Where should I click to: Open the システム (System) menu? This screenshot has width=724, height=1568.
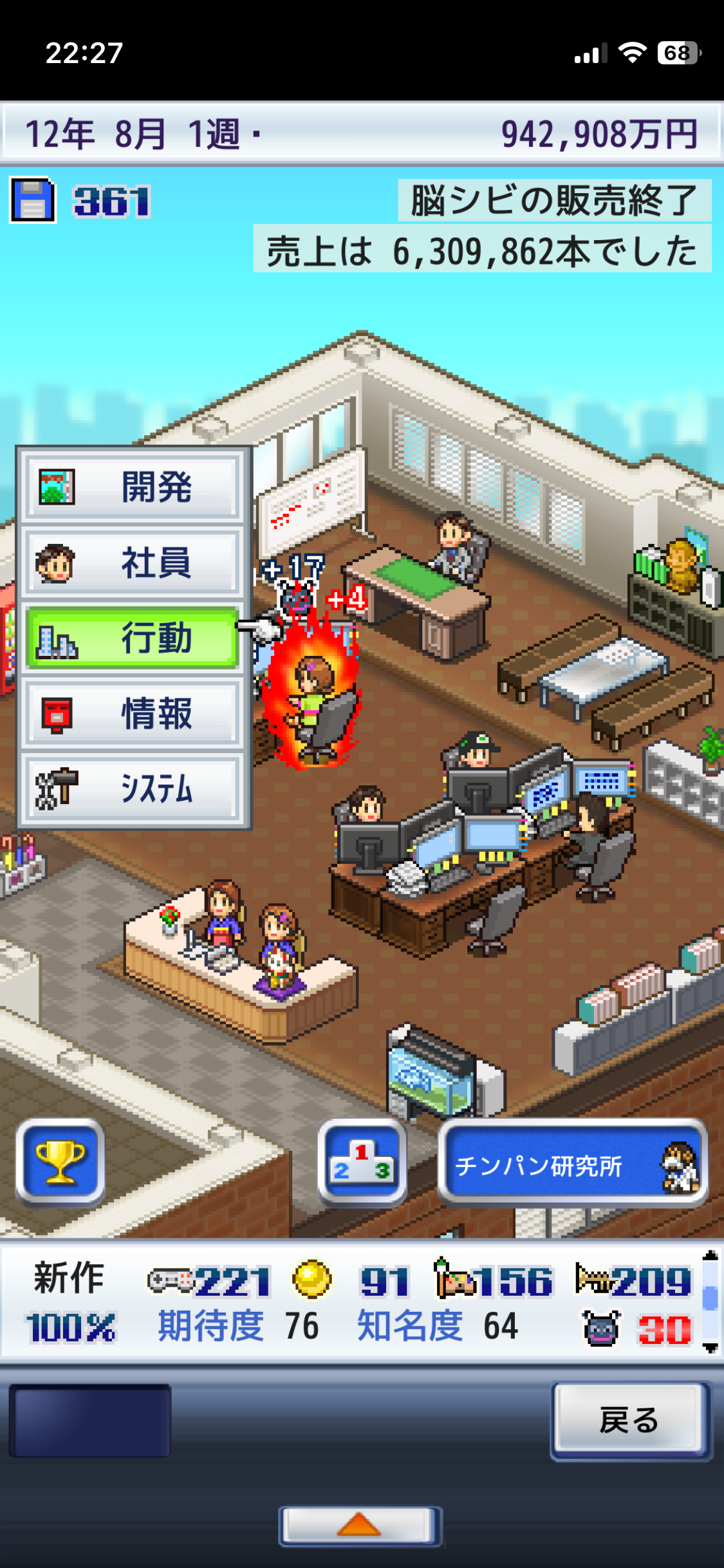point(133,789)
